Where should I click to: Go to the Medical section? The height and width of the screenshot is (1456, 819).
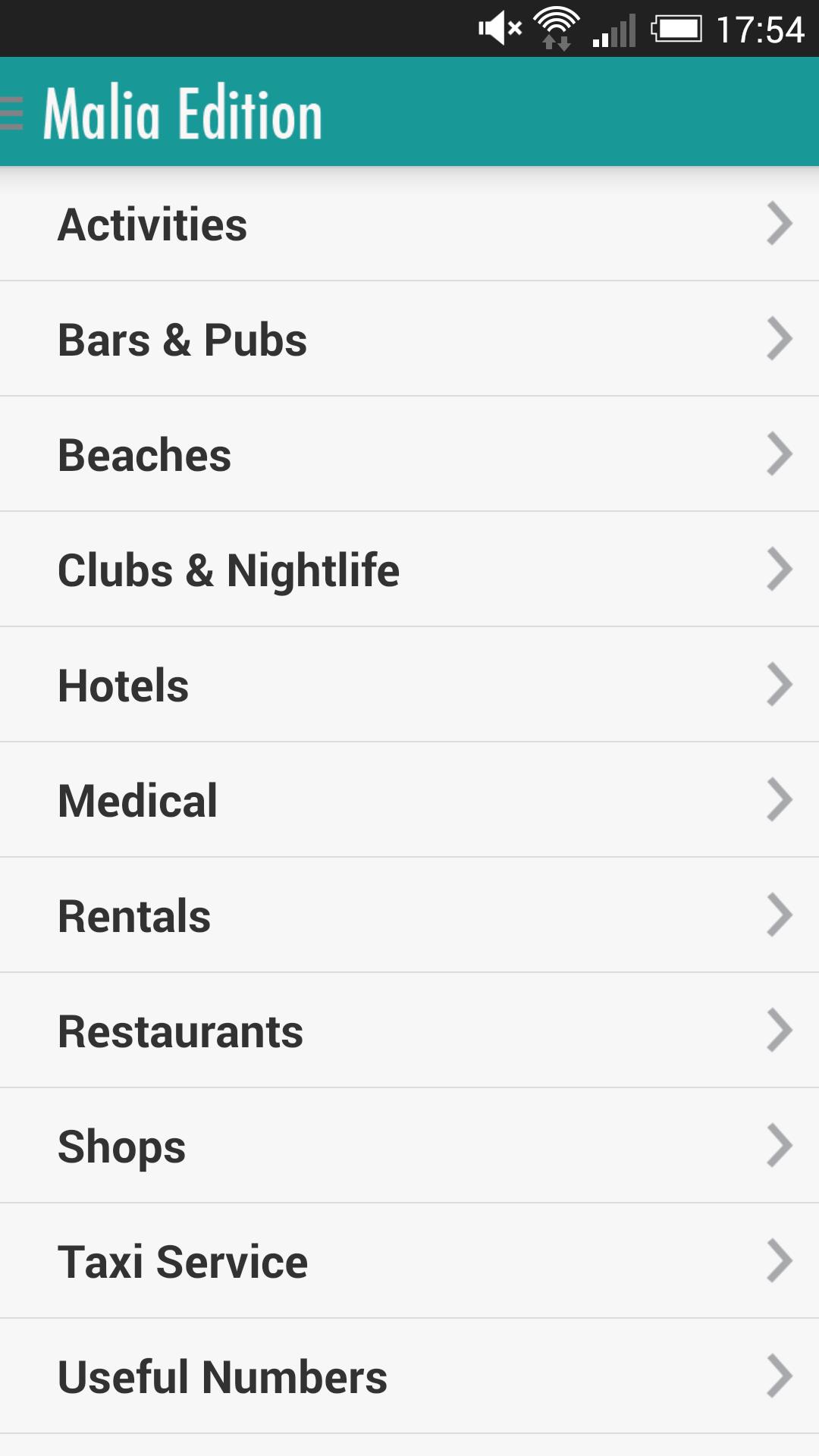[x=409, y=801]
